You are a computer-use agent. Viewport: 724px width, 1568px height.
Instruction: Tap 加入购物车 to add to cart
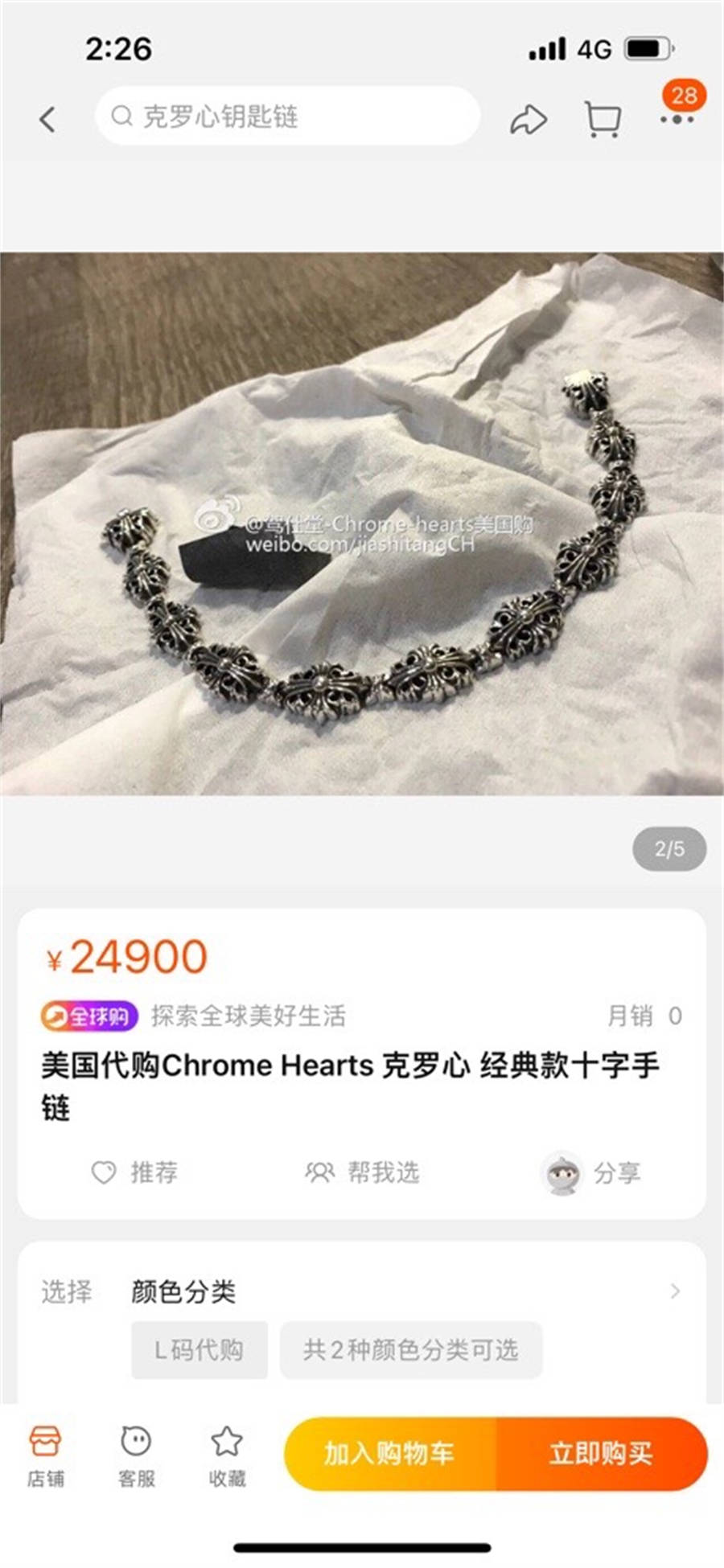pos(389,1453)
